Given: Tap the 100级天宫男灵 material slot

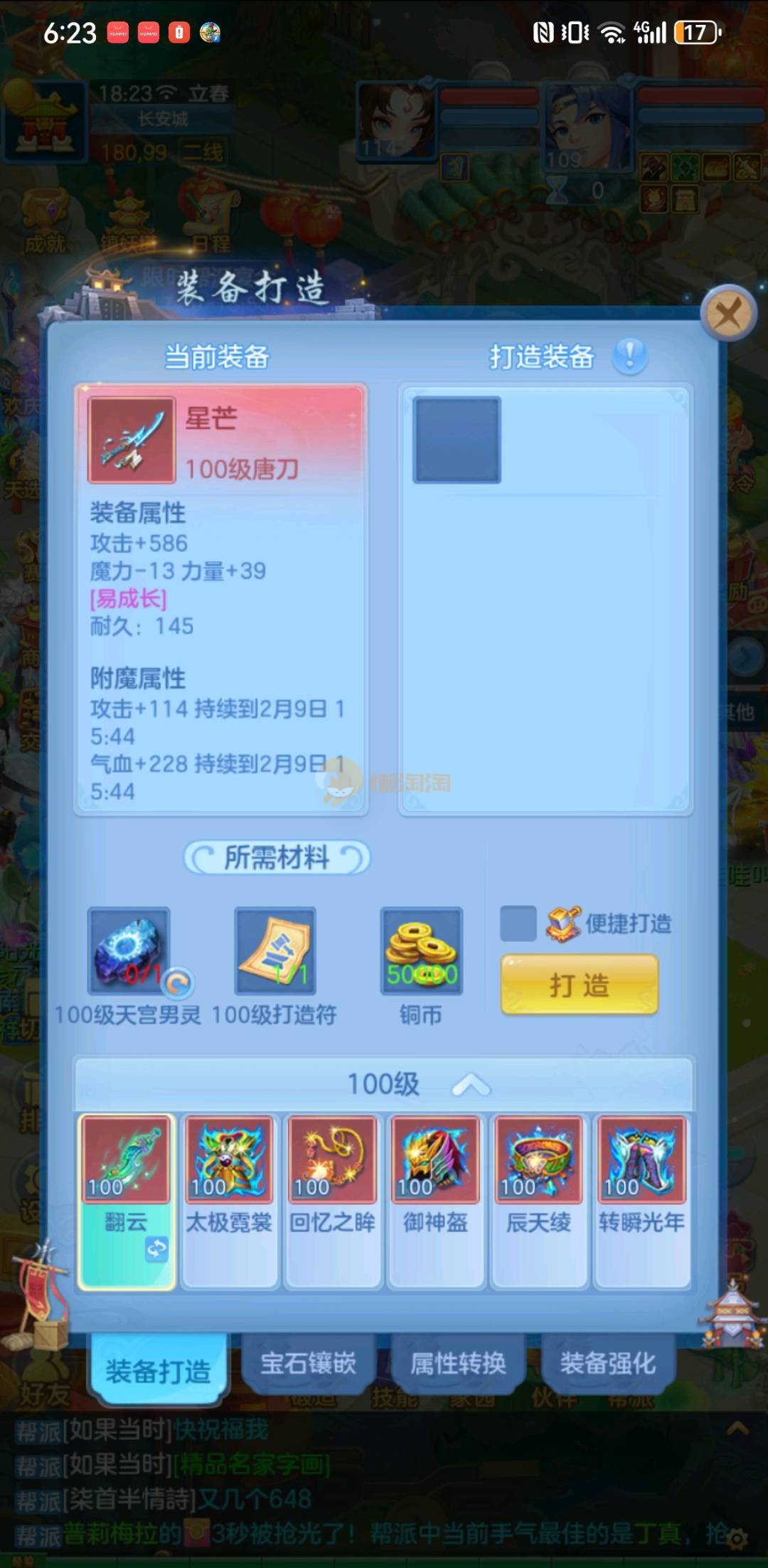Looking at the screenshot, I should [x=129, y=950].
